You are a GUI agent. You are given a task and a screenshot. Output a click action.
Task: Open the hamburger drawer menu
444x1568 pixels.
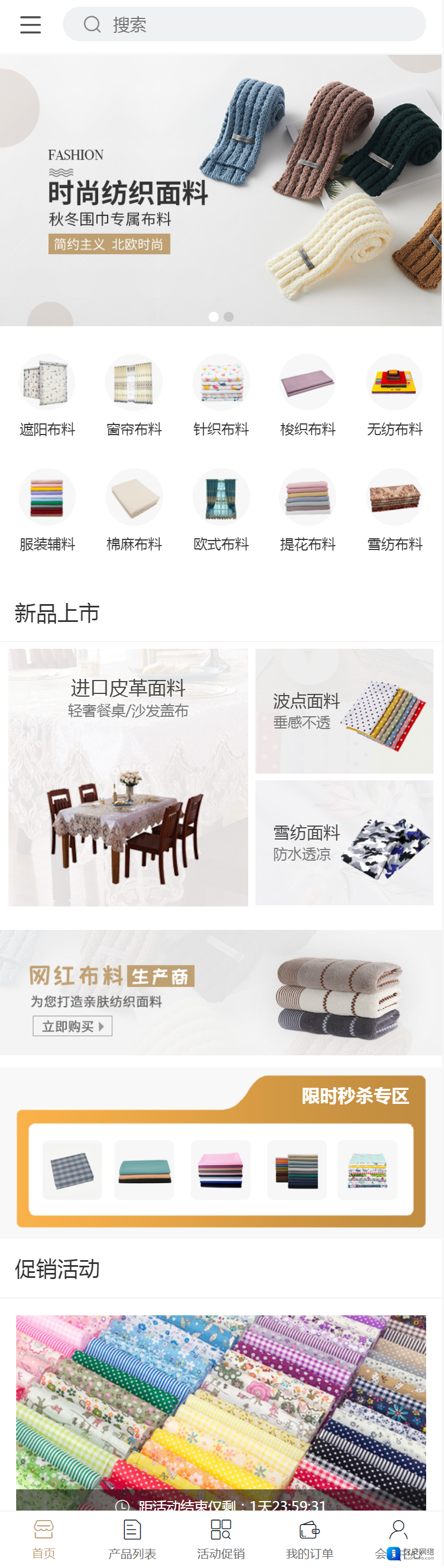(31, 25)
